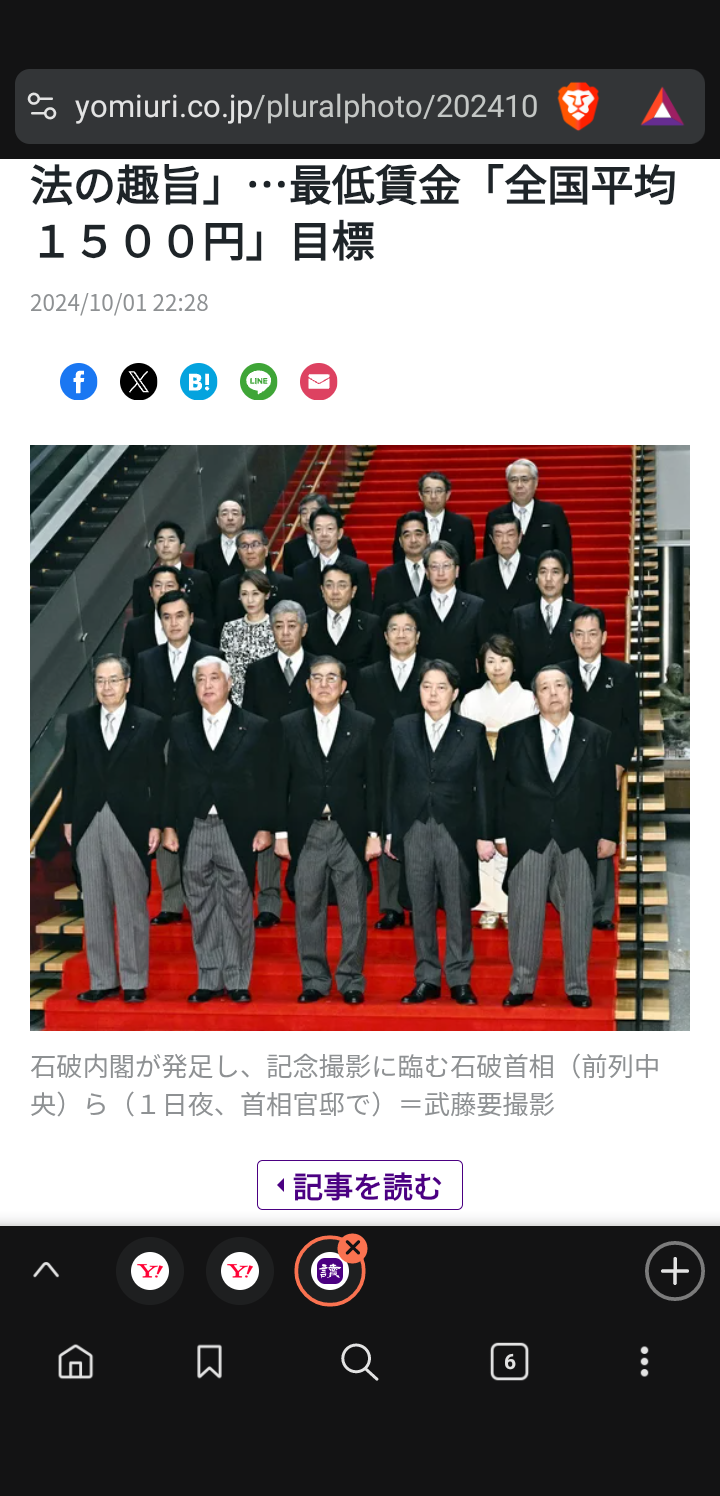Open the site settings icon in address bar
720x1496 pixels.
click(42, 106)
